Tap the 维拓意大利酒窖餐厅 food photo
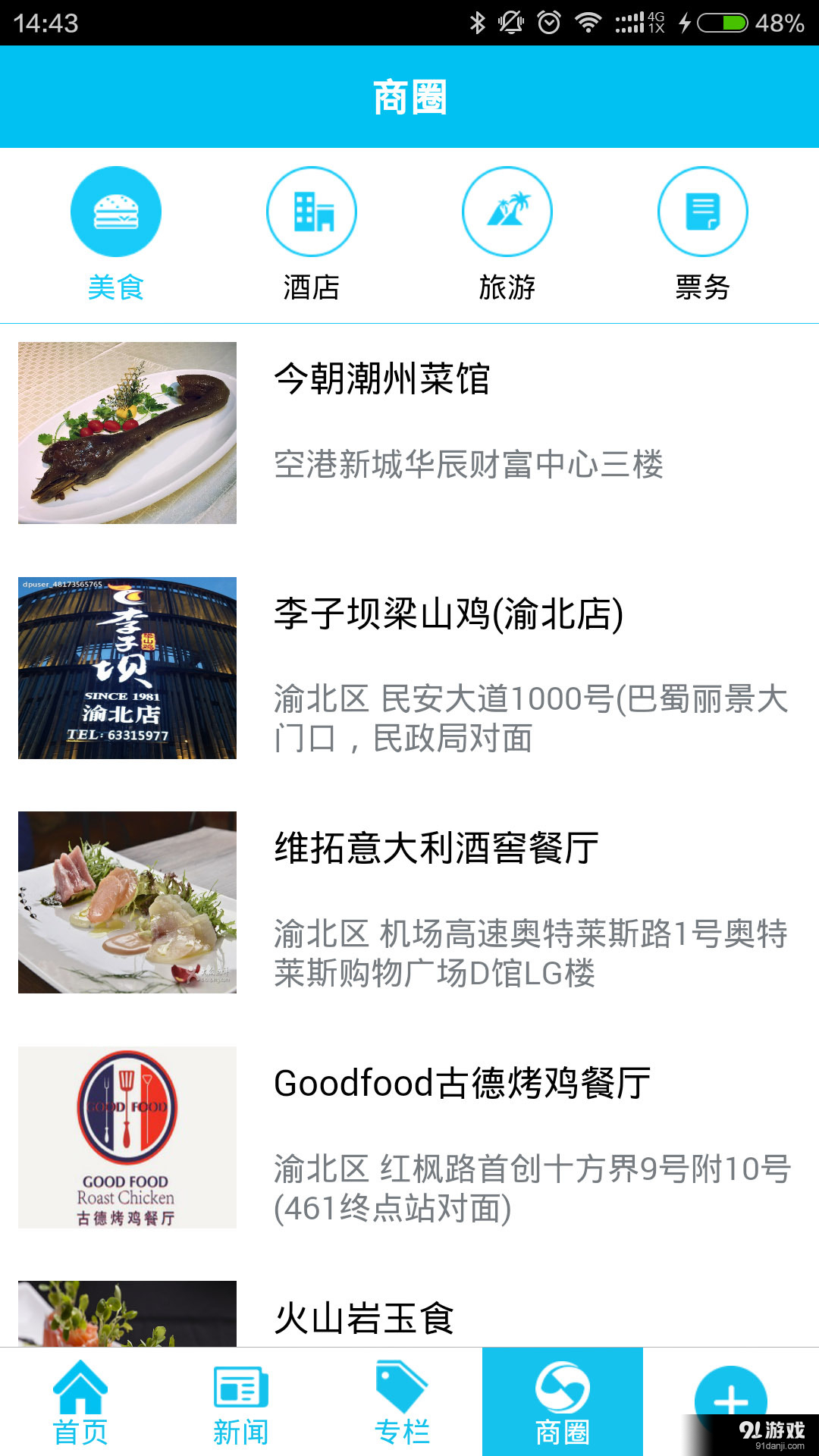The image size is (819, 1456). click(x=127, y=902)
